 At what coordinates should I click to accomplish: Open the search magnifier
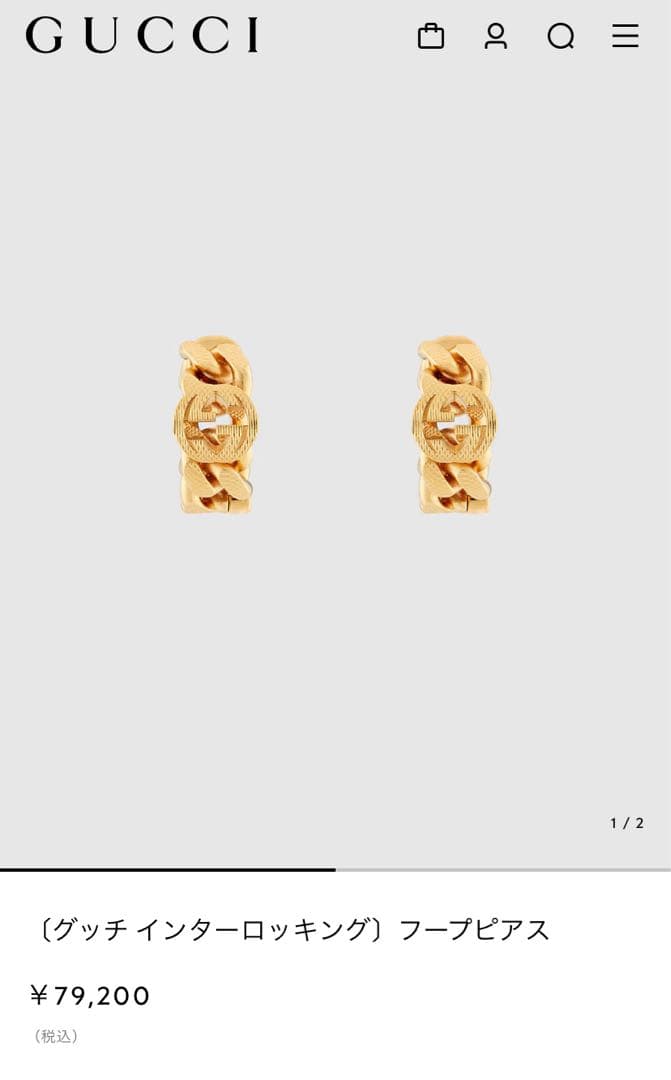click(561, 37)
